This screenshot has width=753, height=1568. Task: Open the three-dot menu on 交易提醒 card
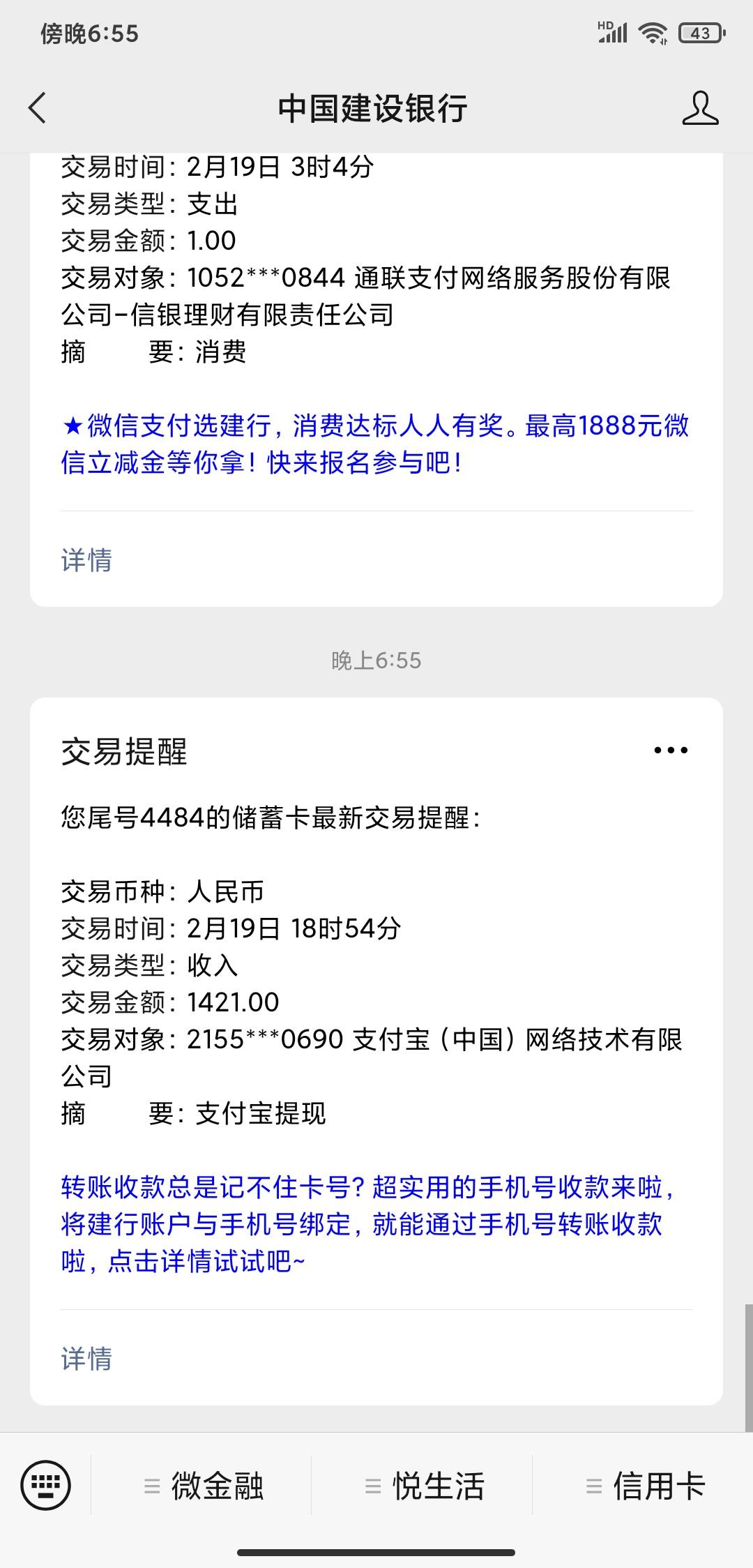point(671,751)
